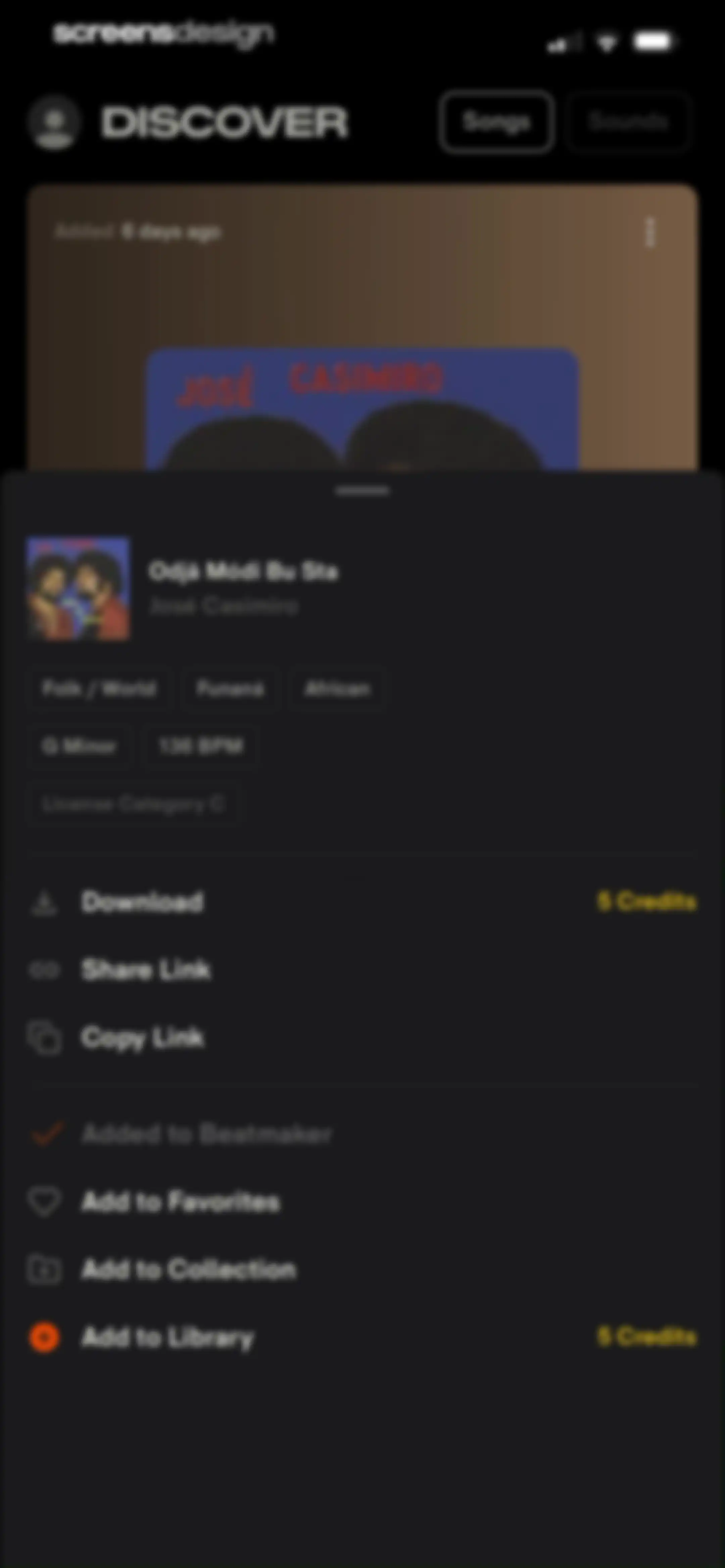Open the three-dot menu on the song card
The width and height of the screenshot is (725, 1568).
tap(650, 232)
